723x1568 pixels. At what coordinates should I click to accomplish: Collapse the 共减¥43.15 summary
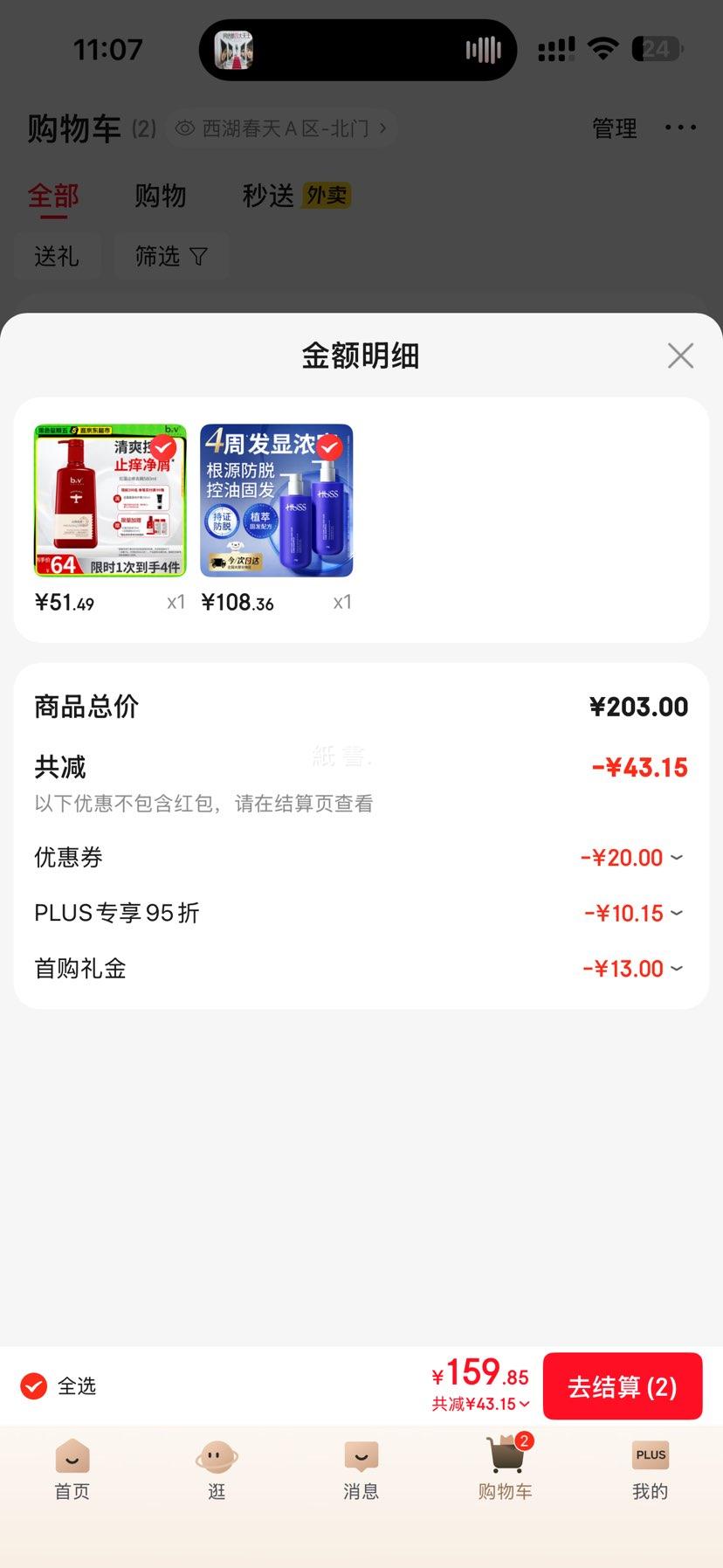point(481,1405)
